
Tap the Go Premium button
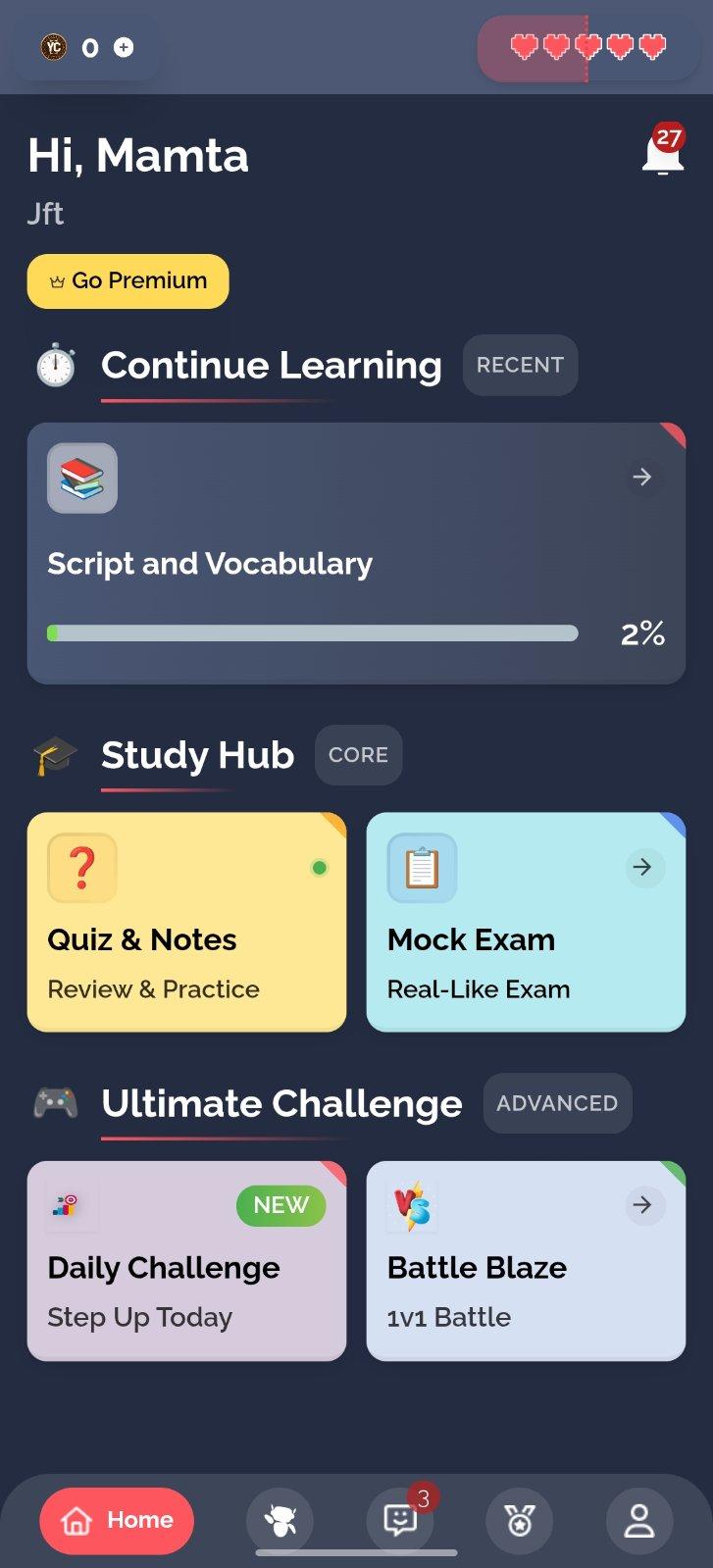click(128, 281)
